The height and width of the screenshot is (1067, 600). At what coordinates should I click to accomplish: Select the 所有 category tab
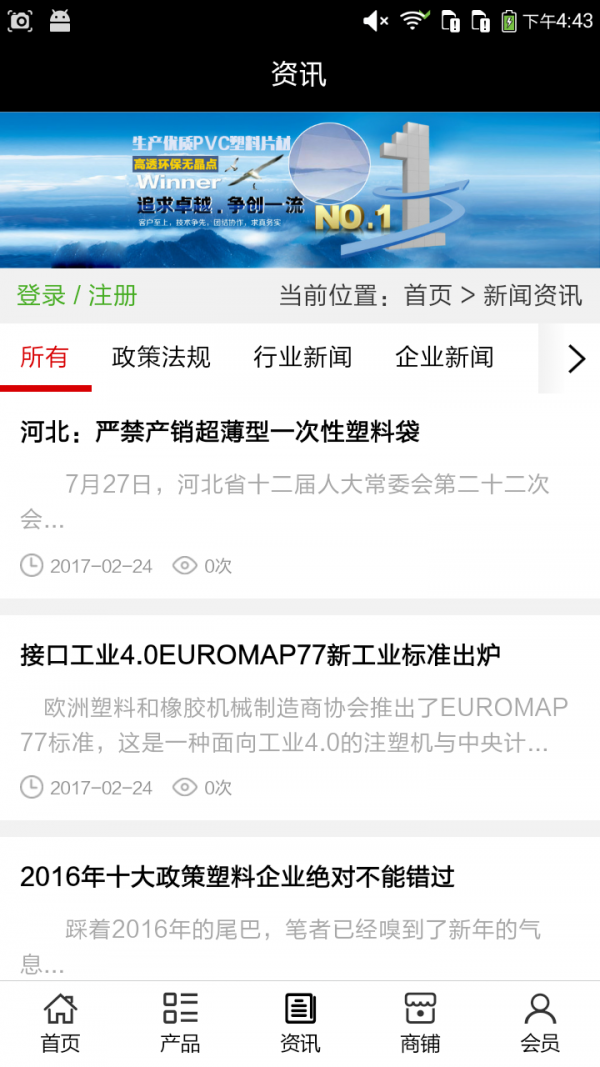[x=45, y=358]
